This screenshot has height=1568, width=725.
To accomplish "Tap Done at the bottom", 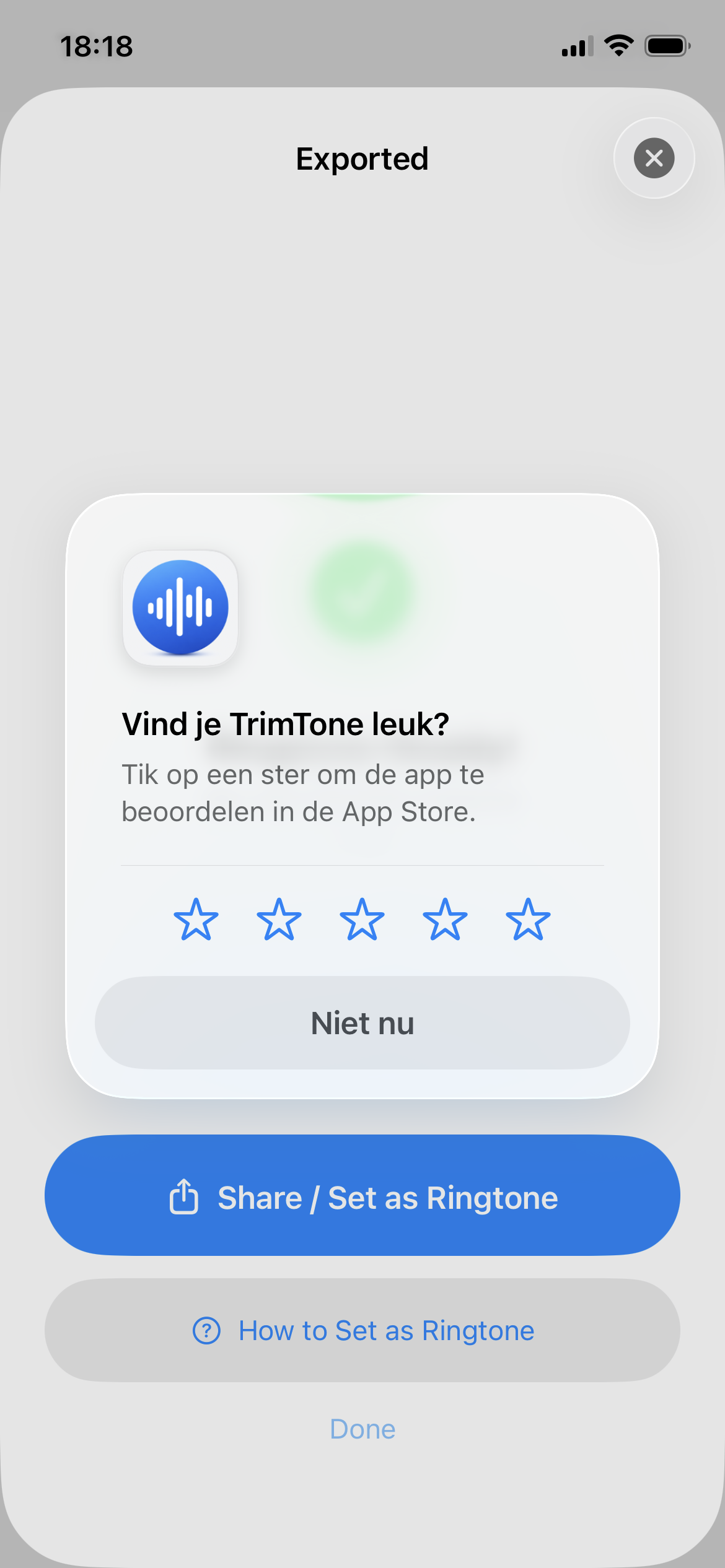I will [362, 1430].
